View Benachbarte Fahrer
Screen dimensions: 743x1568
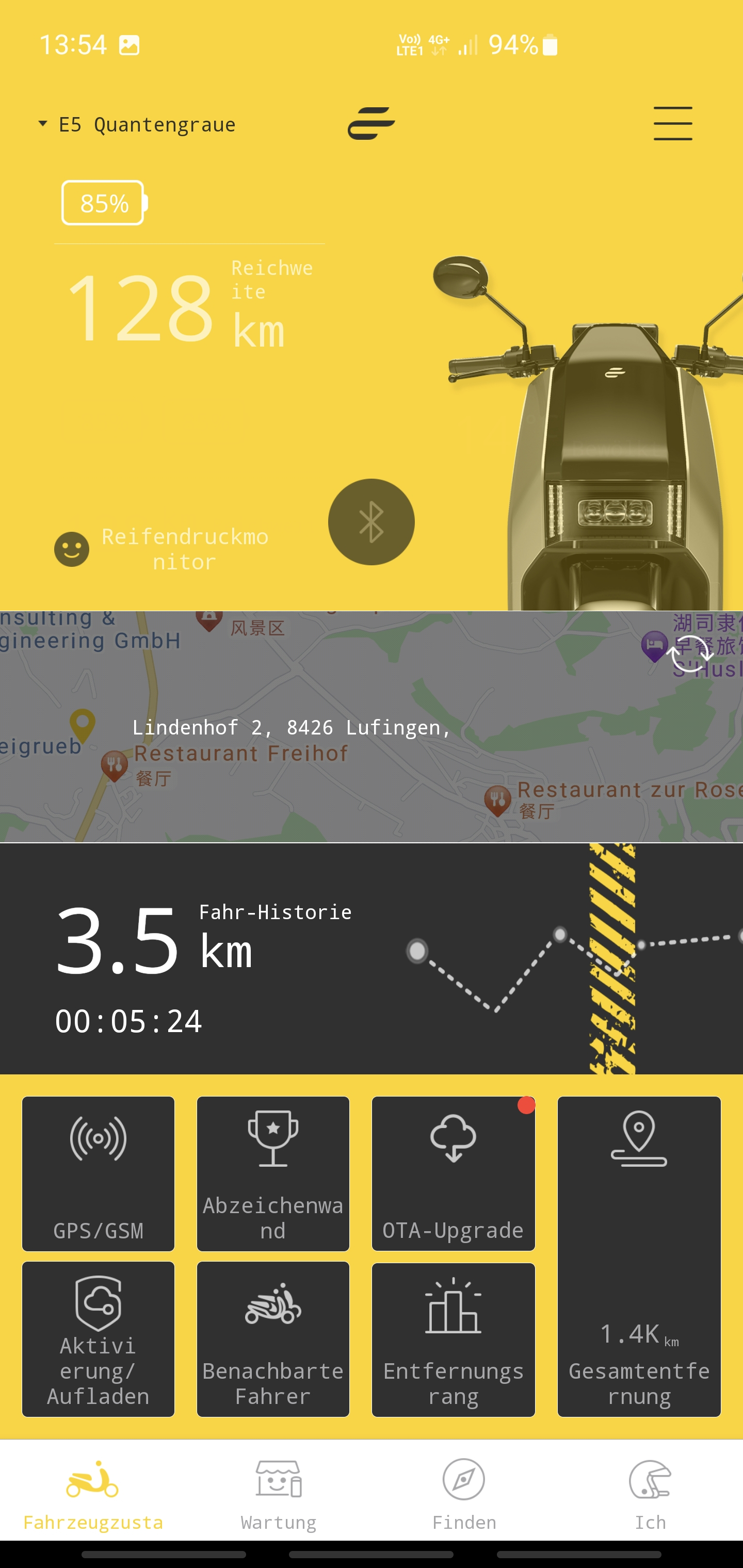[x=273, y=1339]
